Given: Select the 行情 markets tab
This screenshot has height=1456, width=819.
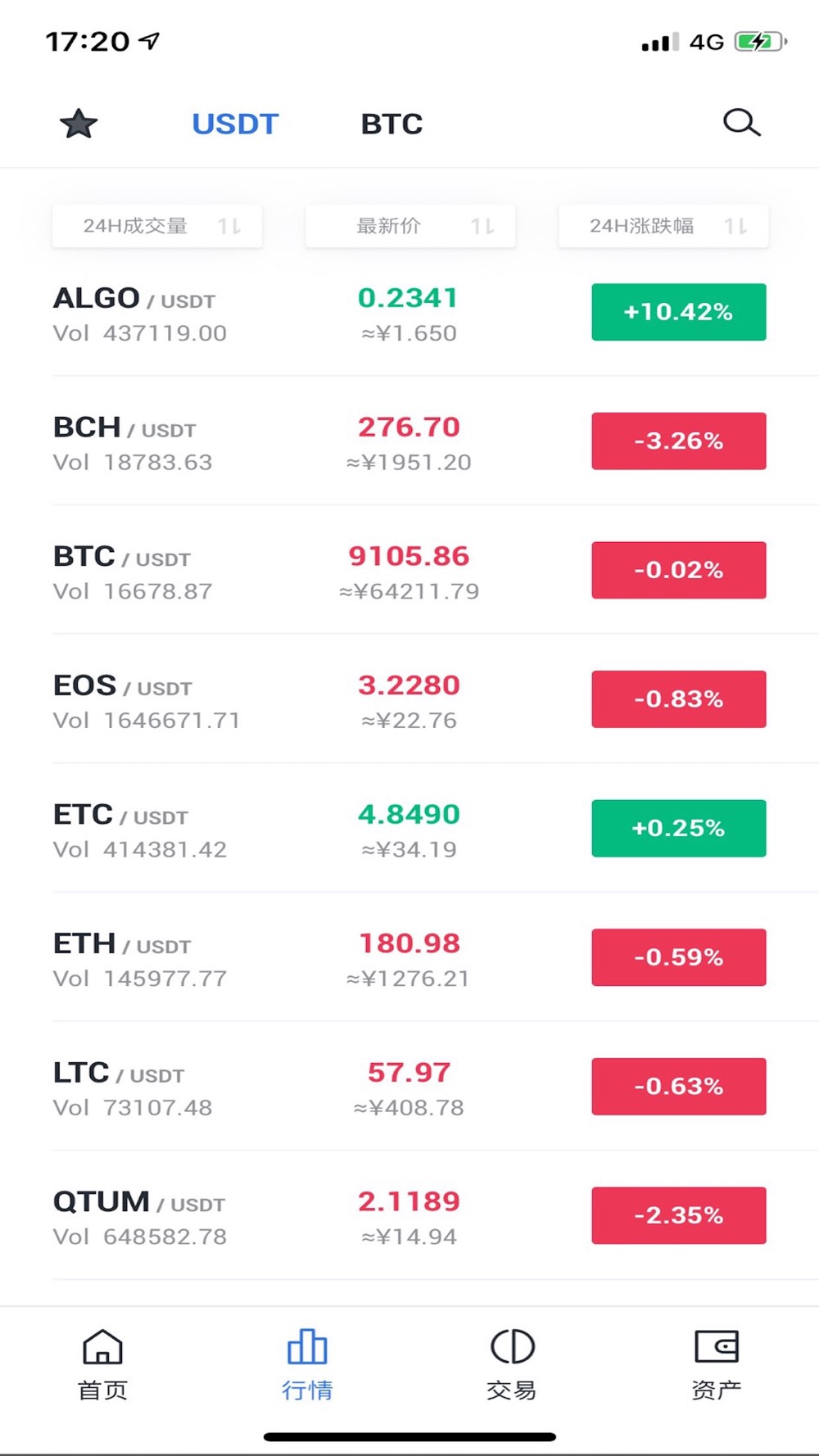Looking at the screenshot, I should 307,1365.
